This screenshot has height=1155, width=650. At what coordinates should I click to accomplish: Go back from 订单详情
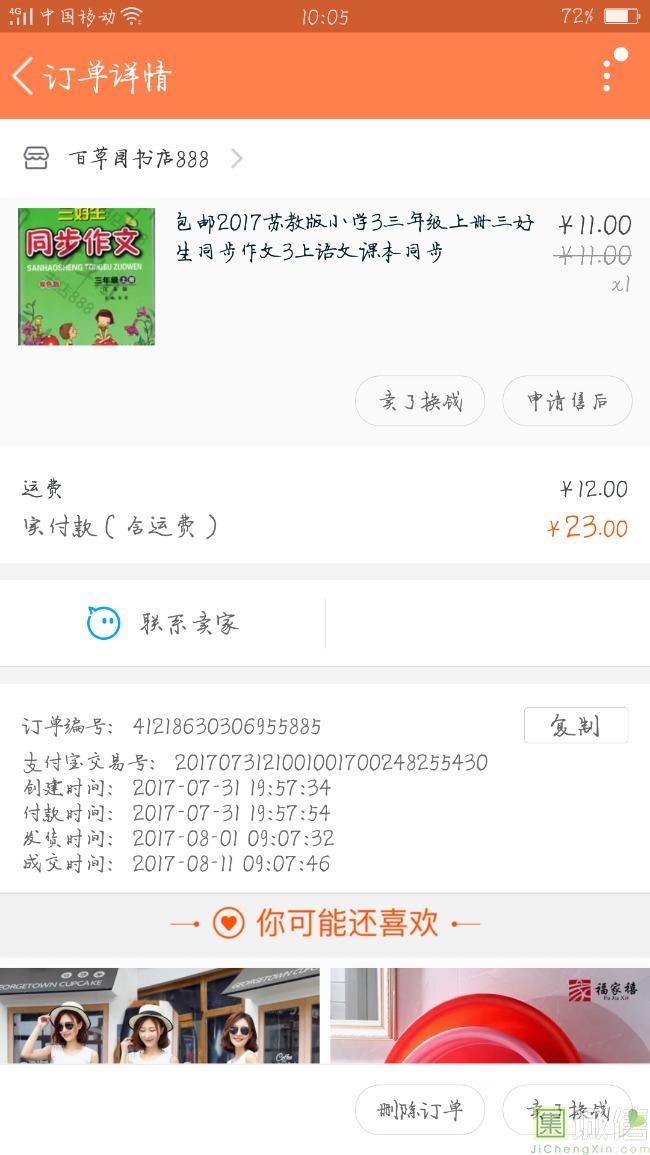[24, 76]
